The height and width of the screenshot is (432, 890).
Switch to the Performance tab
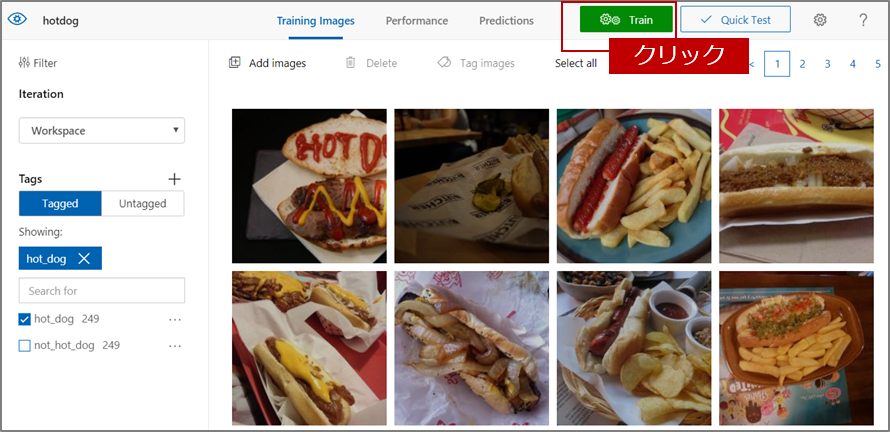pyautogui.click(x=416, y=20)
